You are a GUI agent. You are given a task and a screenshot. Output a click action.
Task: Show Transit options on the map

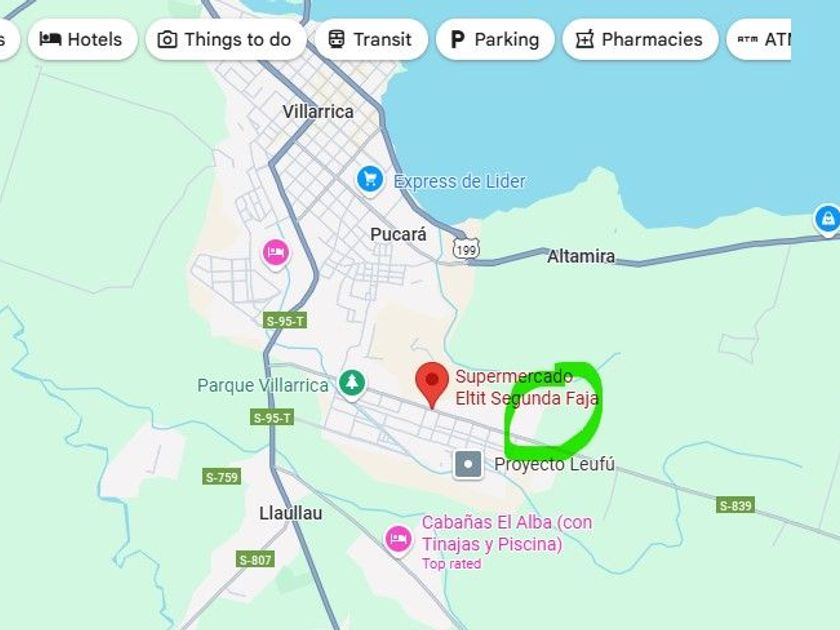click(x=371, y=40)
